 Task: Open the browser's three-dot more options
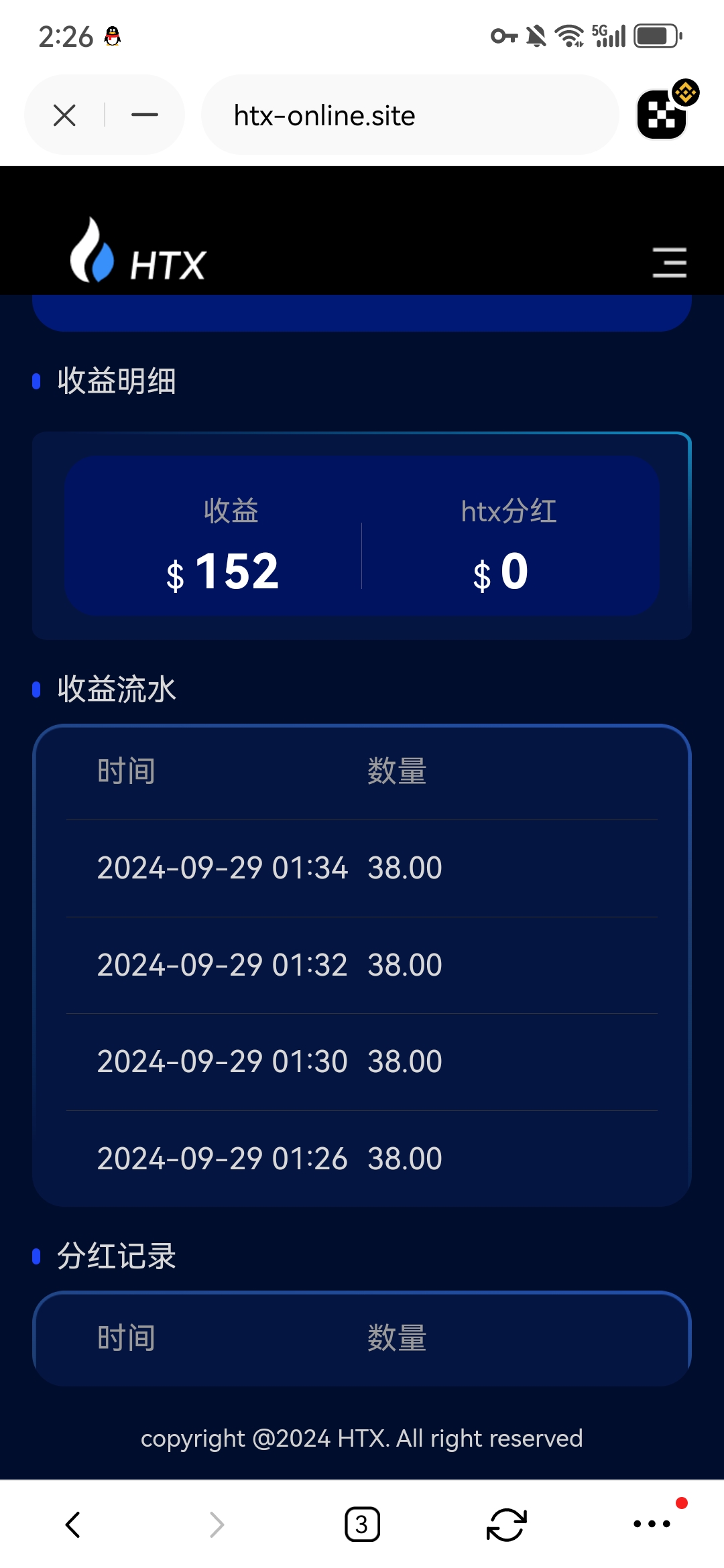[652, 1523]
